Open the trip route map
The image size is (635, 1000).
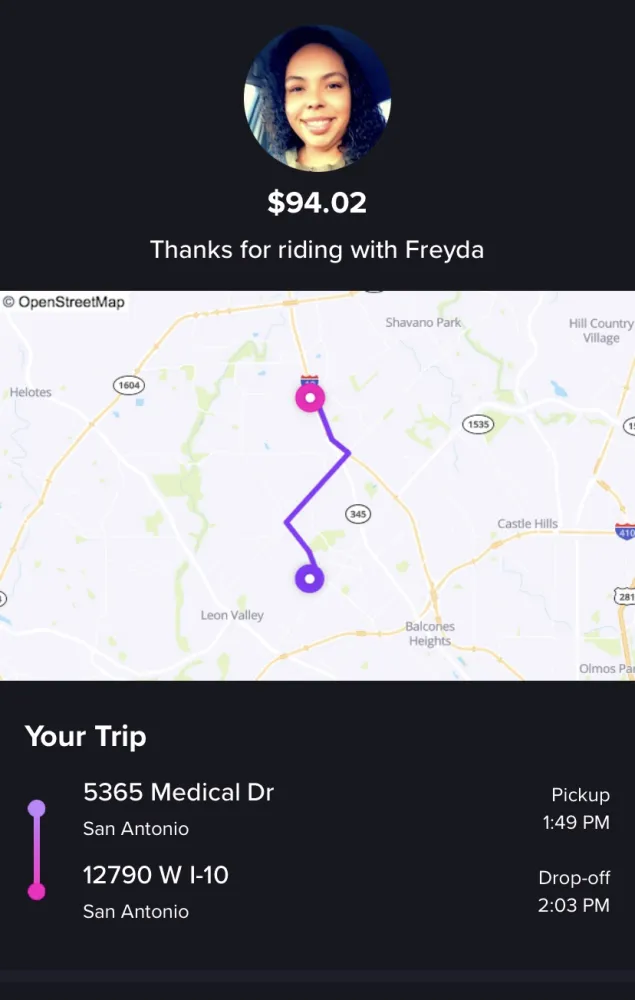(x=317, y=485)
